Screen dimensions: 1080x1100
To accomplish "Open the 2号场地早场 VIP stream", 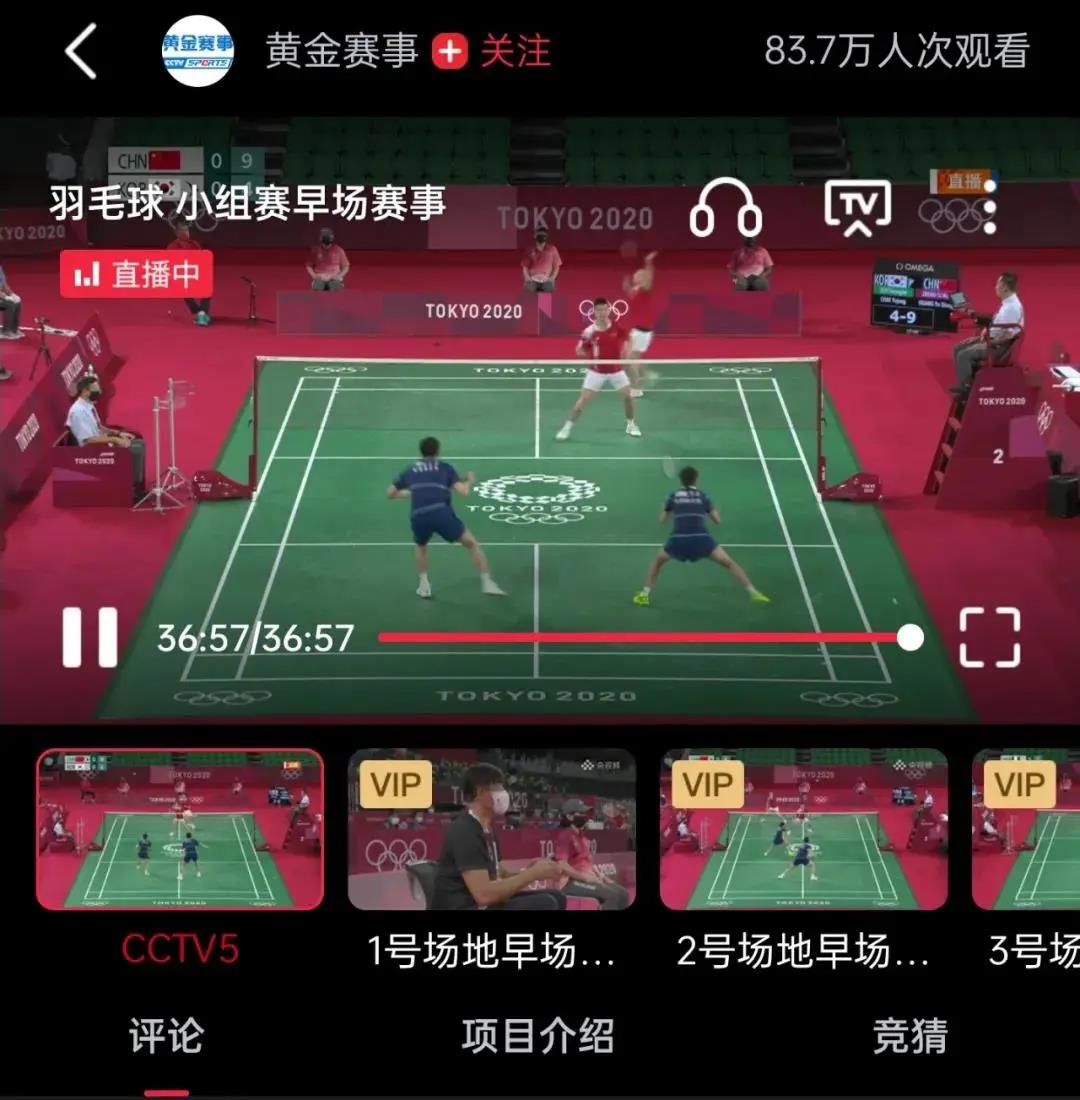I will click(803, 829).
